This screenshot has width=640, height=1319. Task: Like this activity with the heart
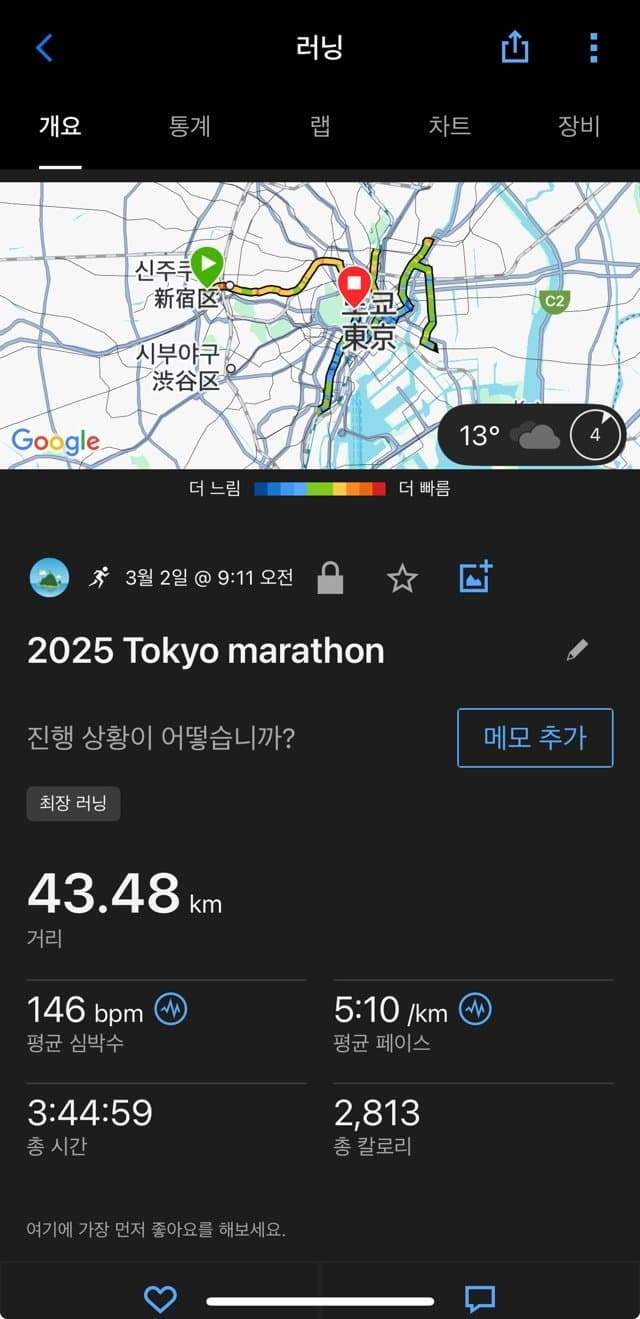point(160,1298)
